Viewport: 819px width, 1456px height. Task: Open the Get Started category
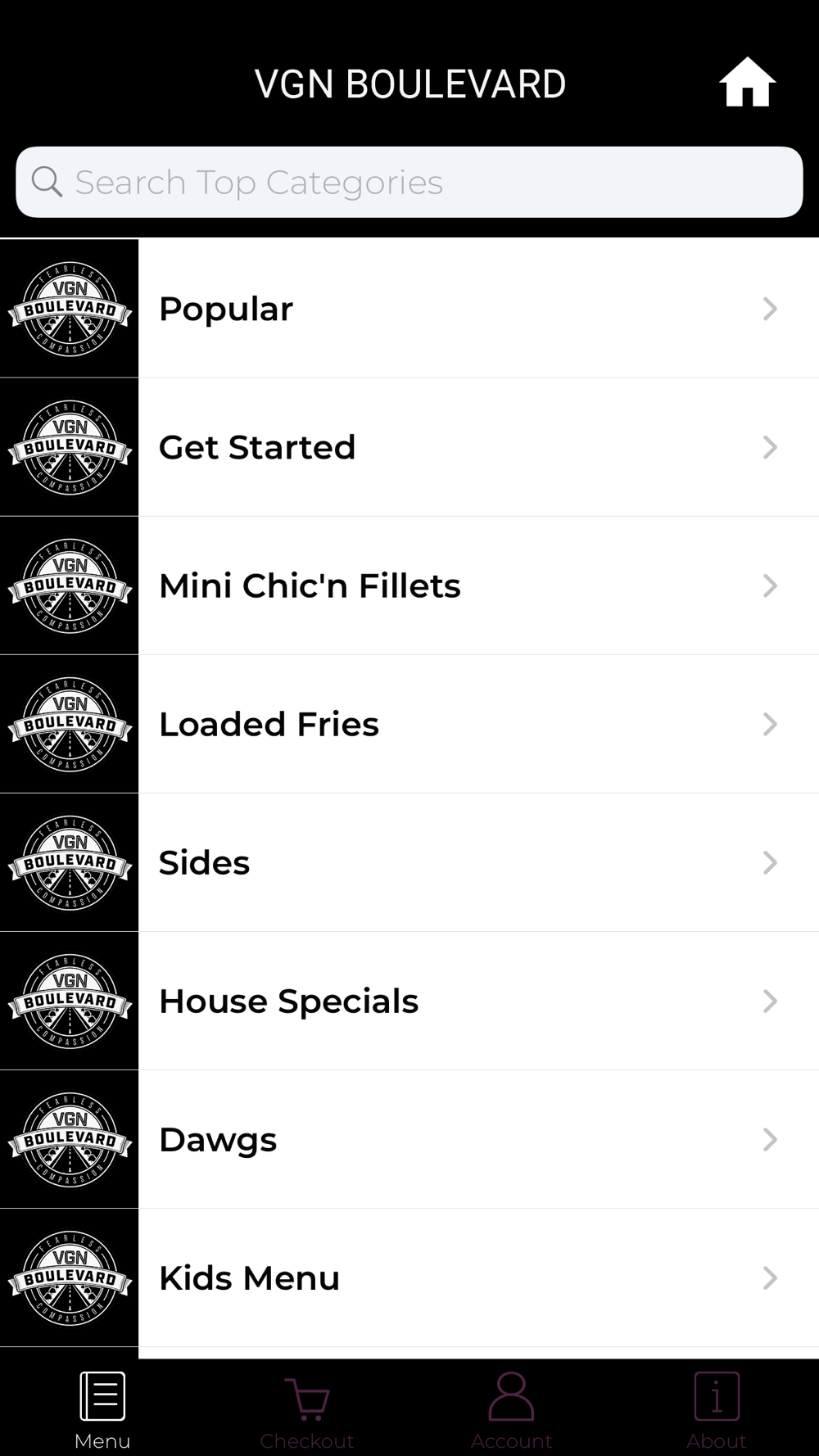tap(409, 447)
